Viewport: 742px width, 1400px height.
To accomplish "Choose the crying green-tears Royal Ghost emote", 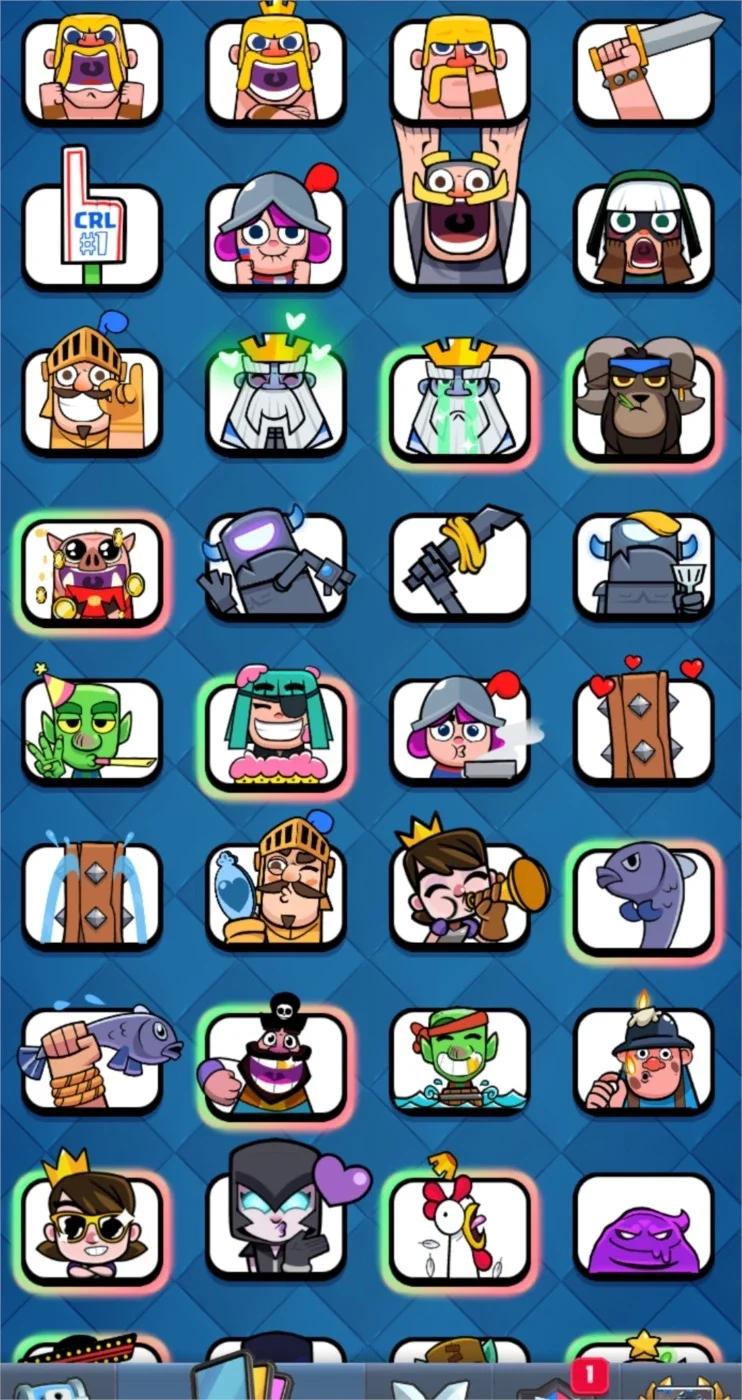I will pos(460,407).
